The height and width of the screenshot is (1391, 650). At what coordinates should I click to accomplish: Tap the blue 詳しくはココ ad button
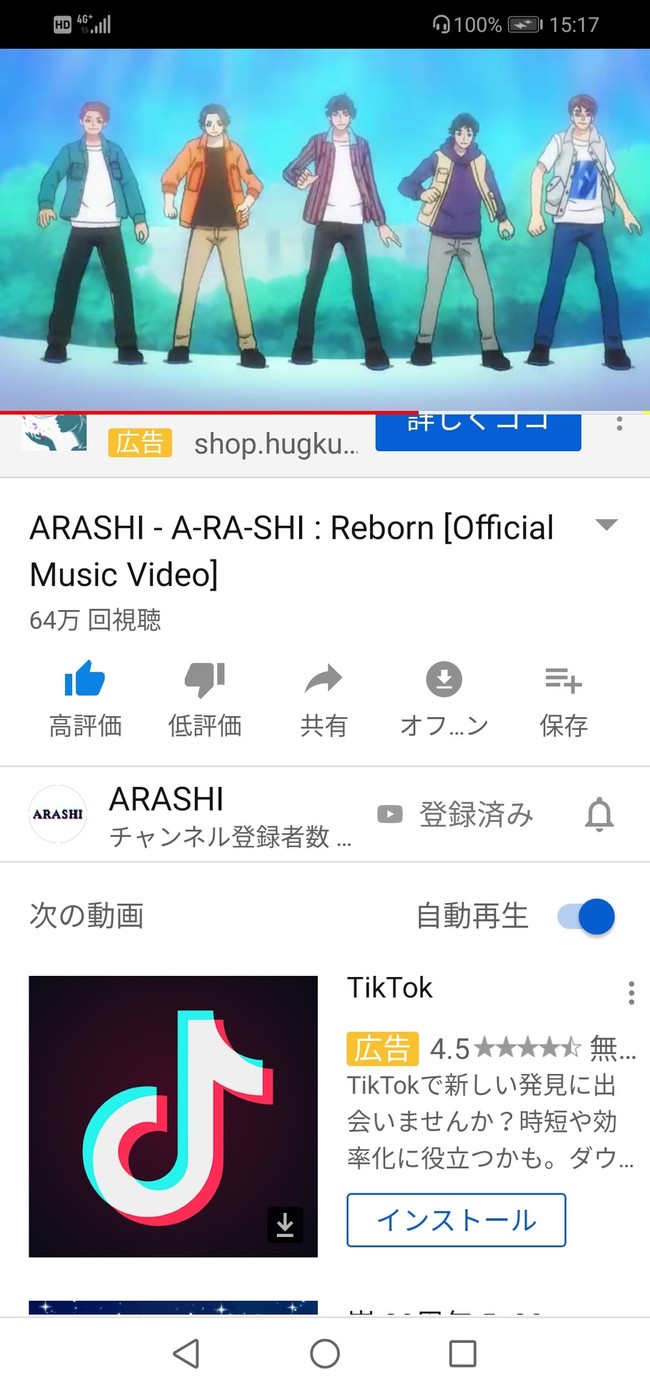(x=478, y=428)
